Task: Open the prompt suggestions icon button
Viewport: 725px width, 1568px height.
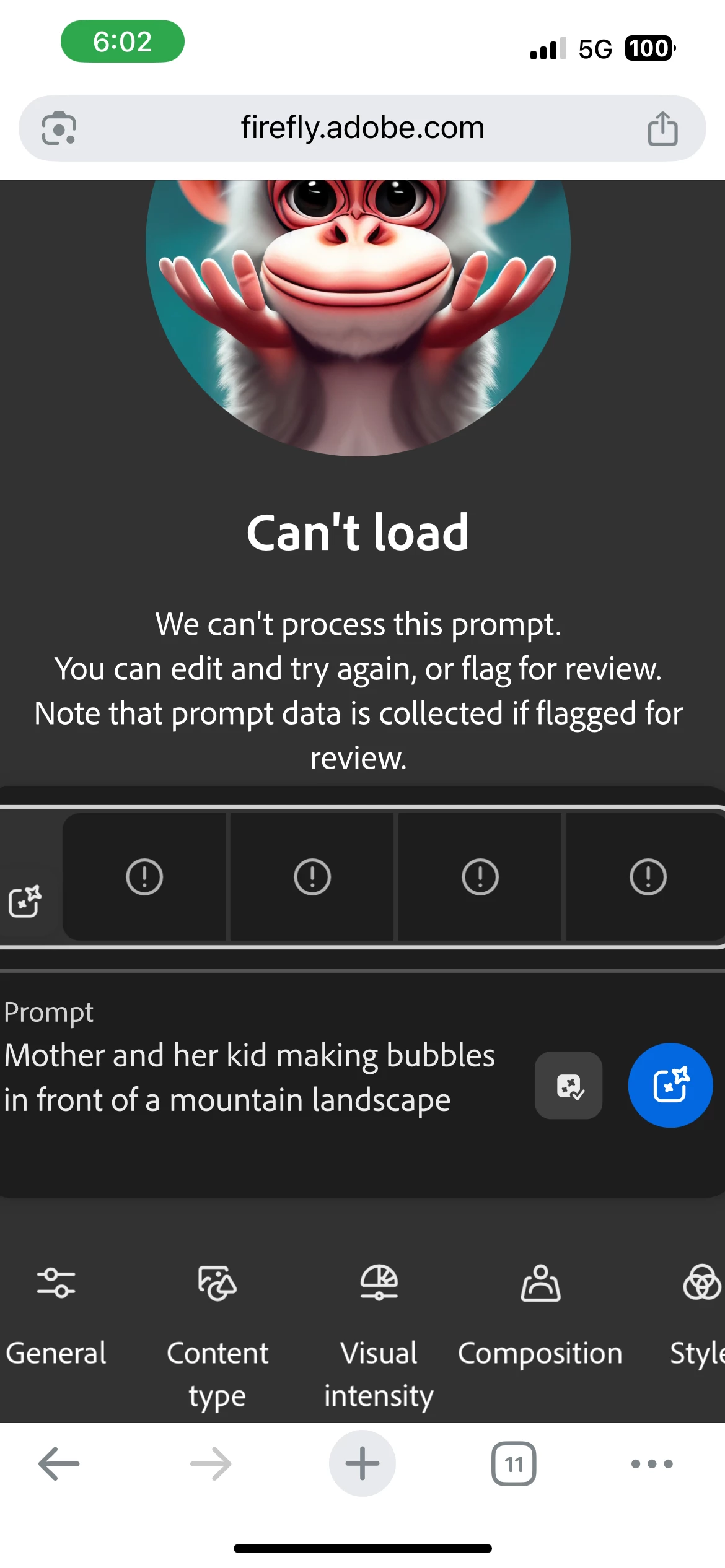Action: 568,1085
